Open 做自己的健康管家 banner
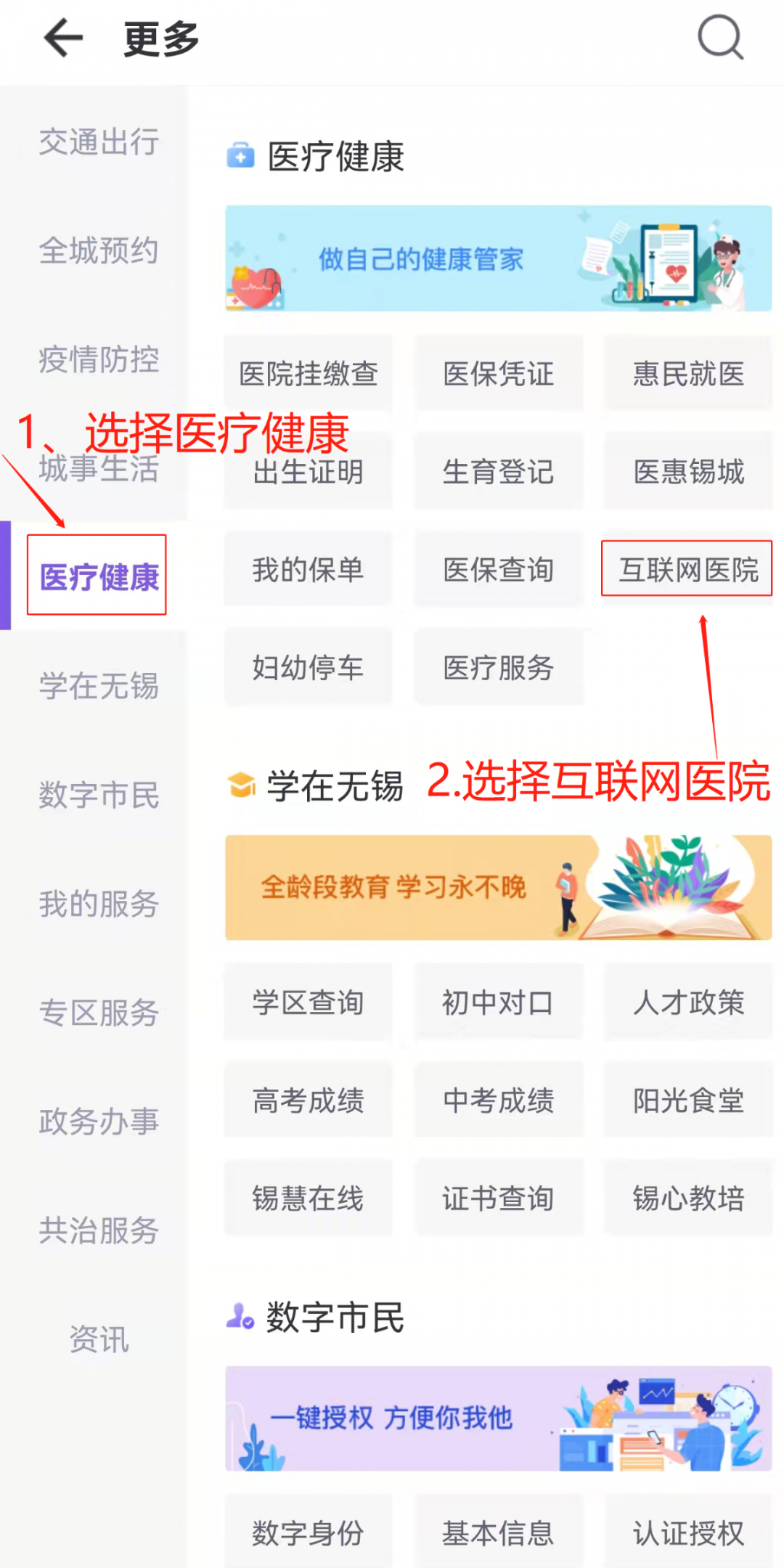 point(498,258)
